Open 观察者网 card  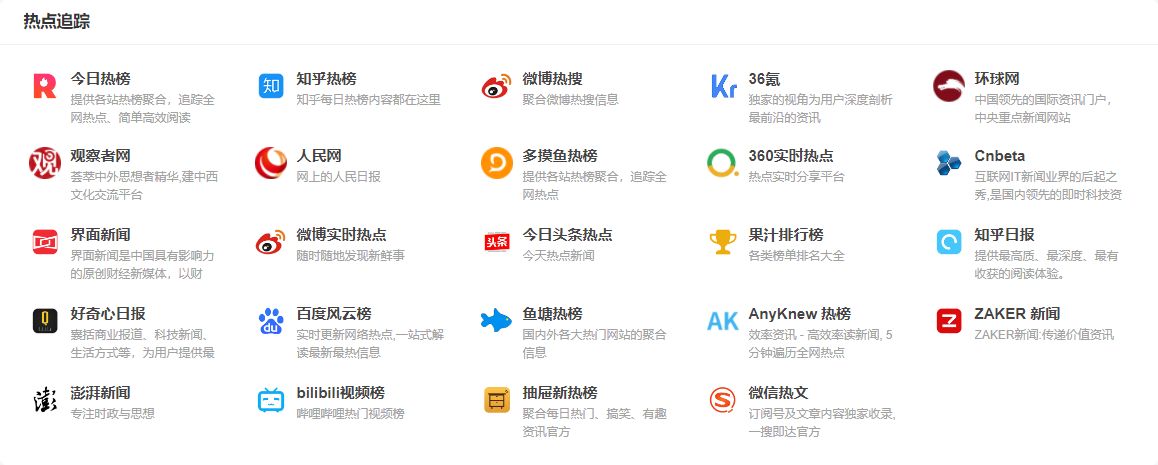pyautogui.click(x=100, y=156)
